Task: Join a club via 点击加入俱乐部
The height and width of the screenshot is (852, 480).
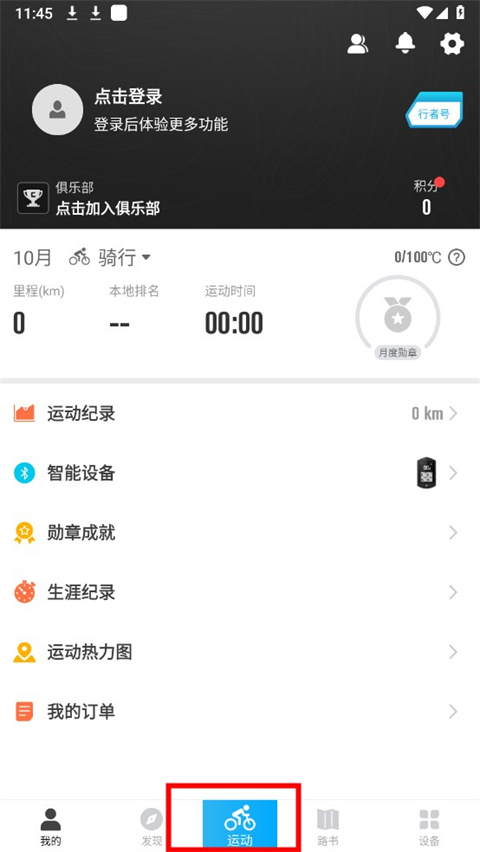Action: pyautogui.click(x=108, y=208)
